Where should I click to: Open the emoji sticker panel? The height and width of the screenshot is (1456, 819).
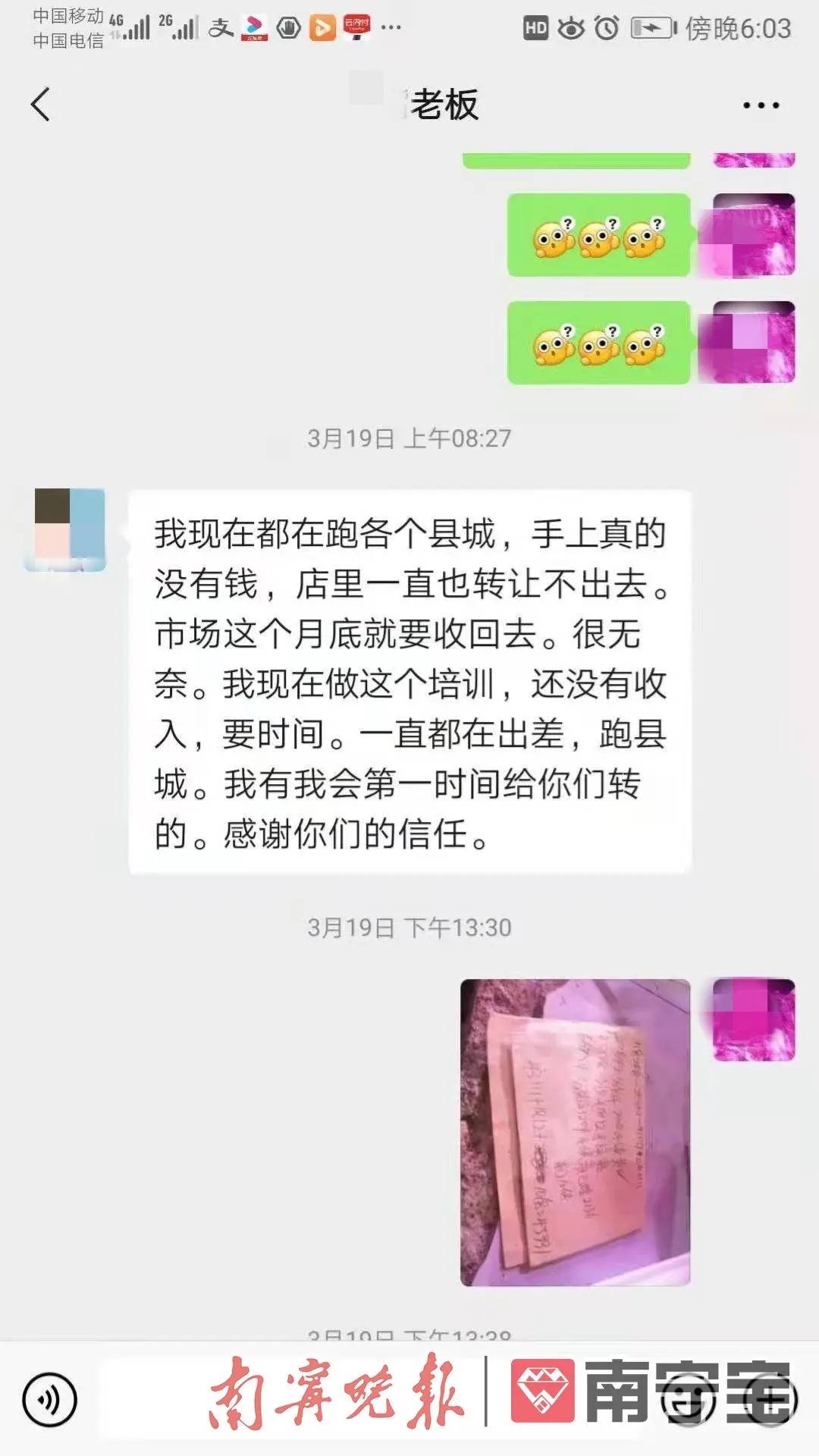point(688,1399)
